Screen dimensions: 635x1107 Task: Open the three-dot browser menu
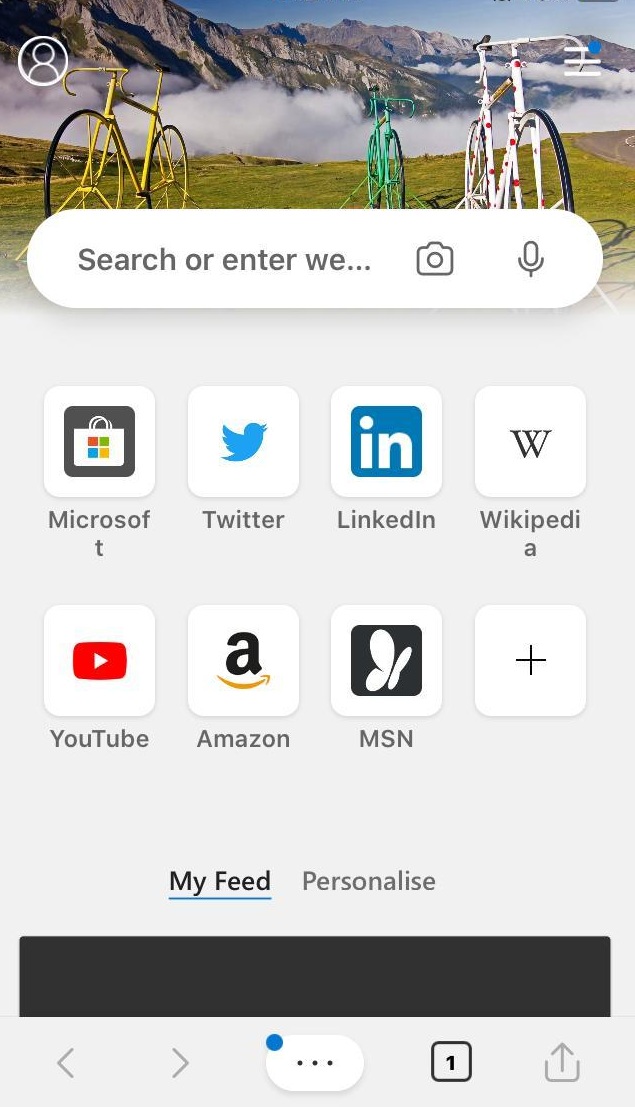[315, 1063]
